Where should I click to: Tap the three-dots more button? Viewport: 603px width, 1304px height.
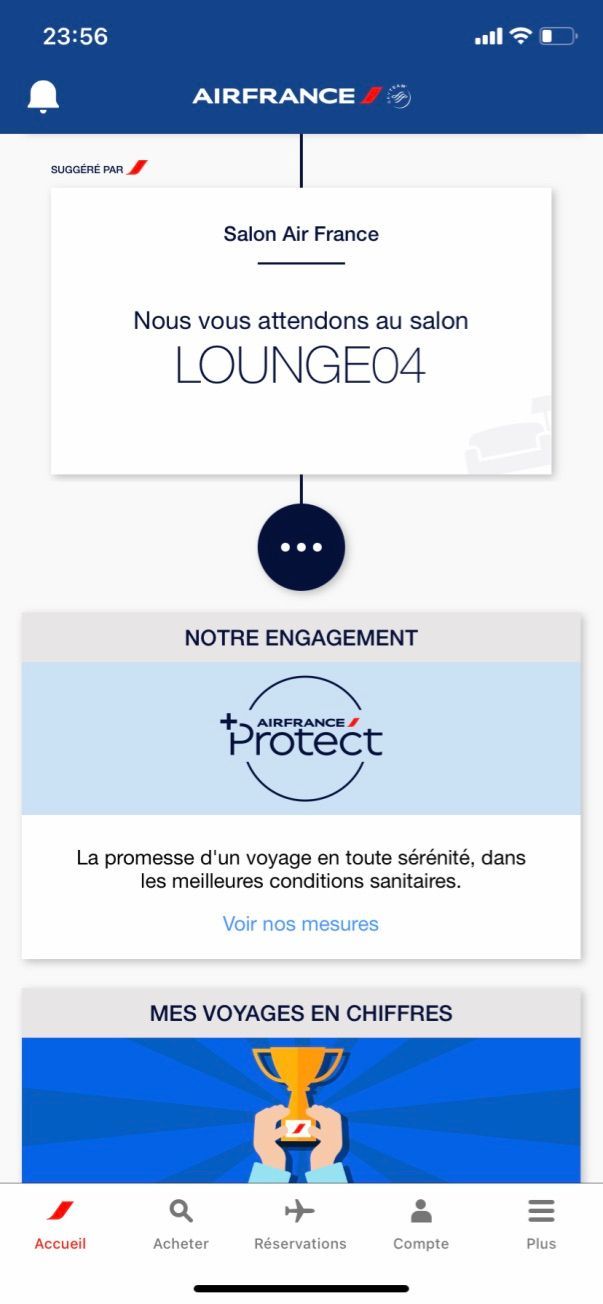(301, 547)
